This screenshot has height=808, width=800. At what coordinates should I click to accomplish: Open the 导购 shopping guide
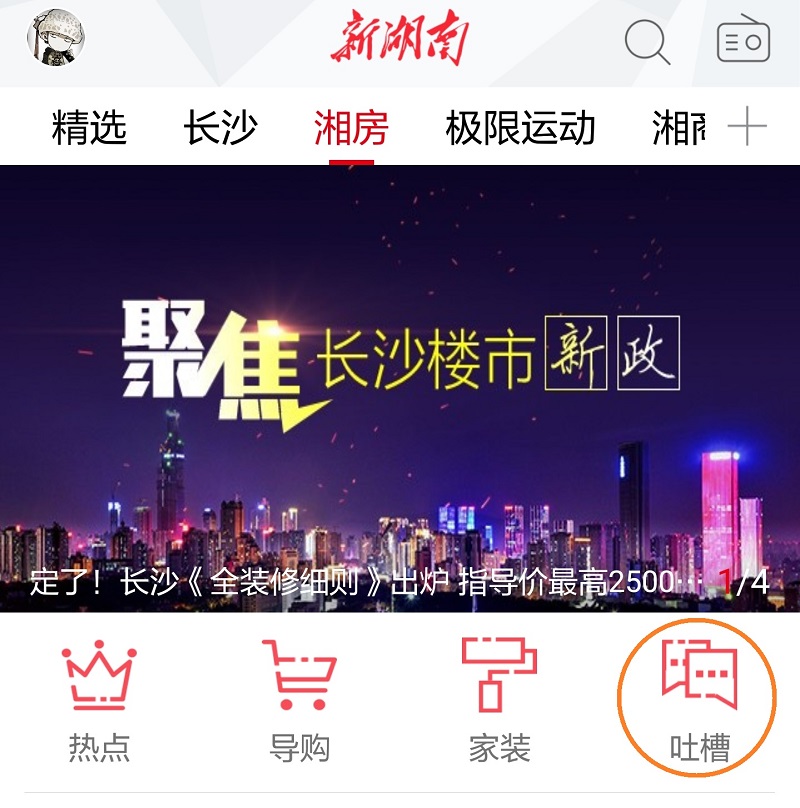coord(299,700)
